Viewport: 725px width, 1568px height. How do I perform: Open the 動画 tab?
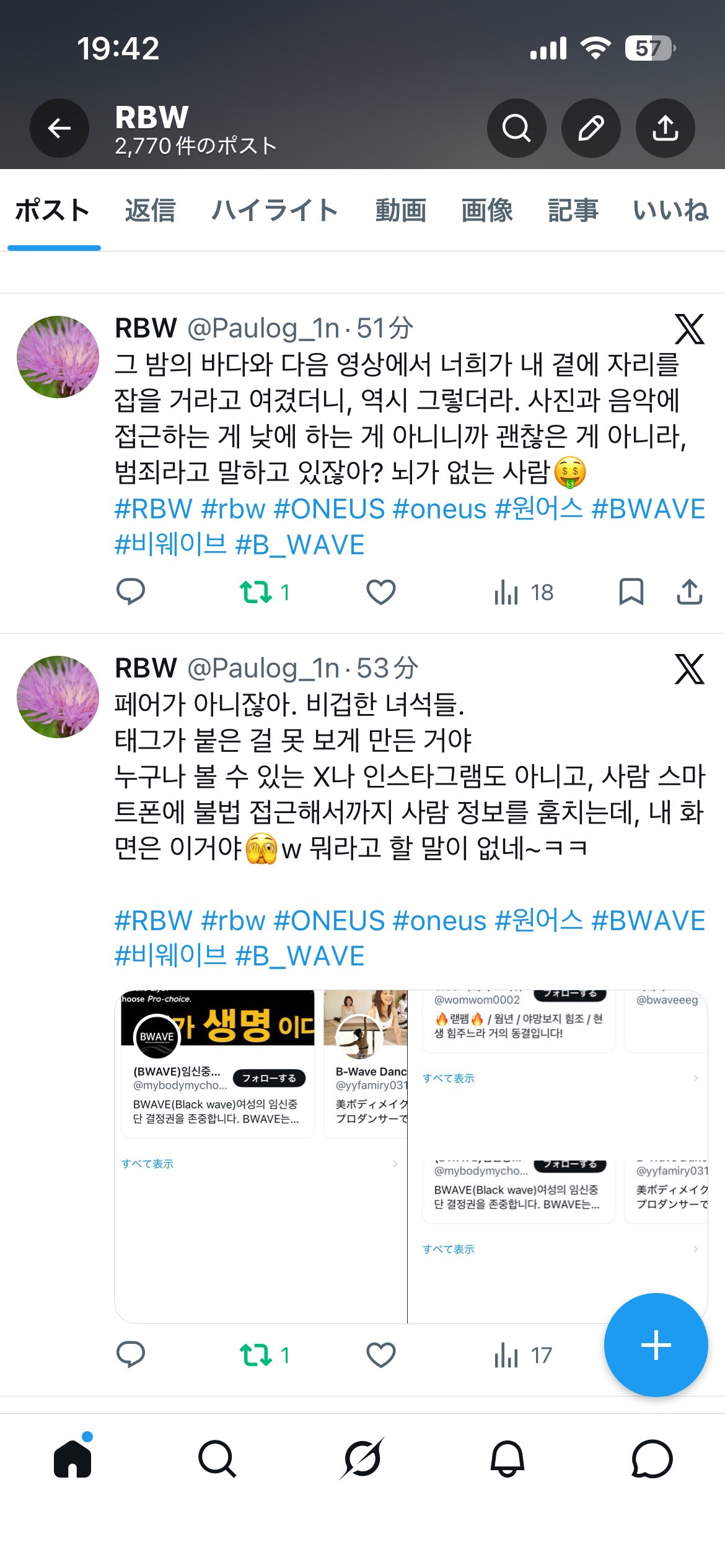[x=400, y=211]
